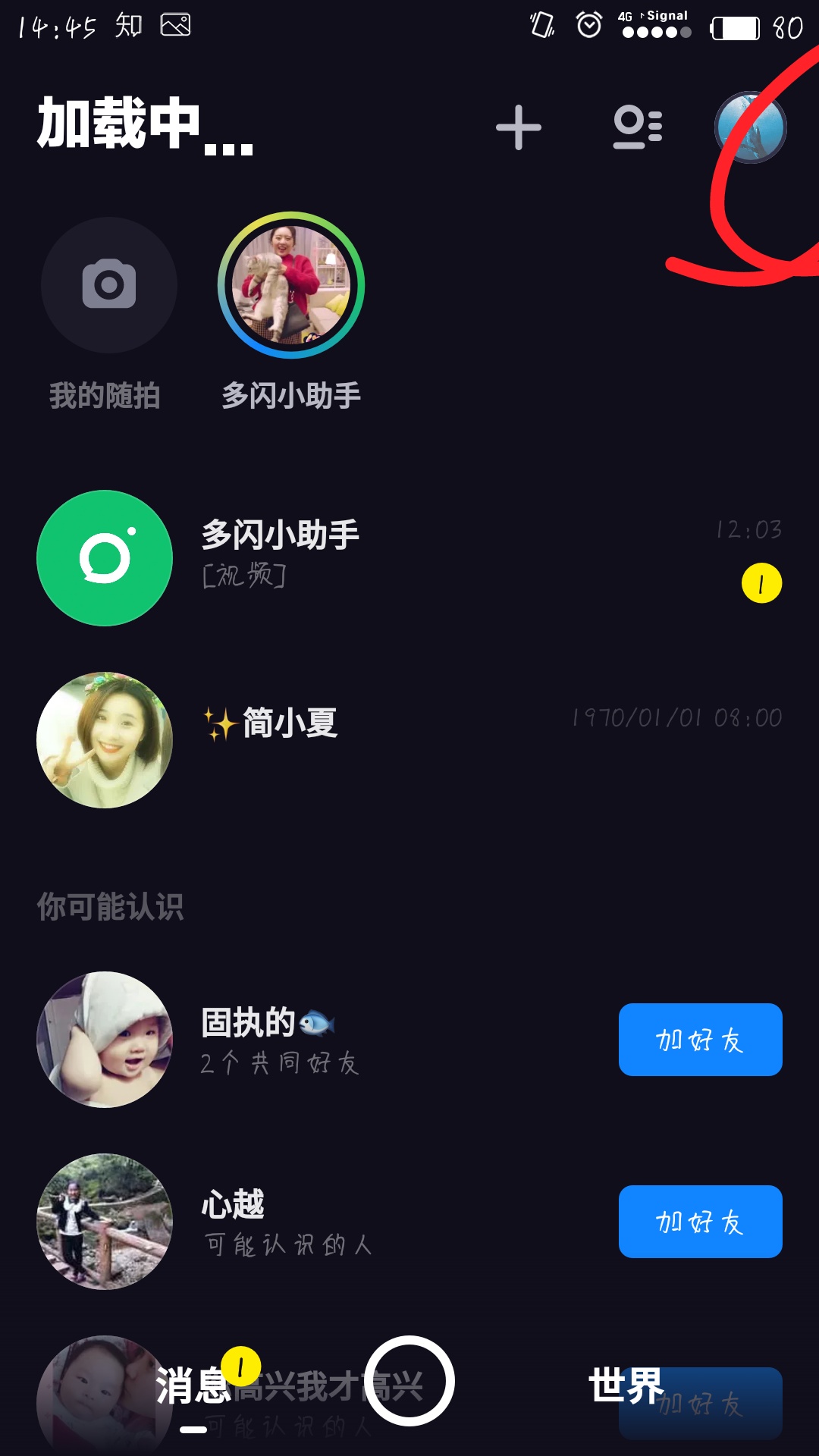Add 心越 as a friend

(x=700, y=1222)
